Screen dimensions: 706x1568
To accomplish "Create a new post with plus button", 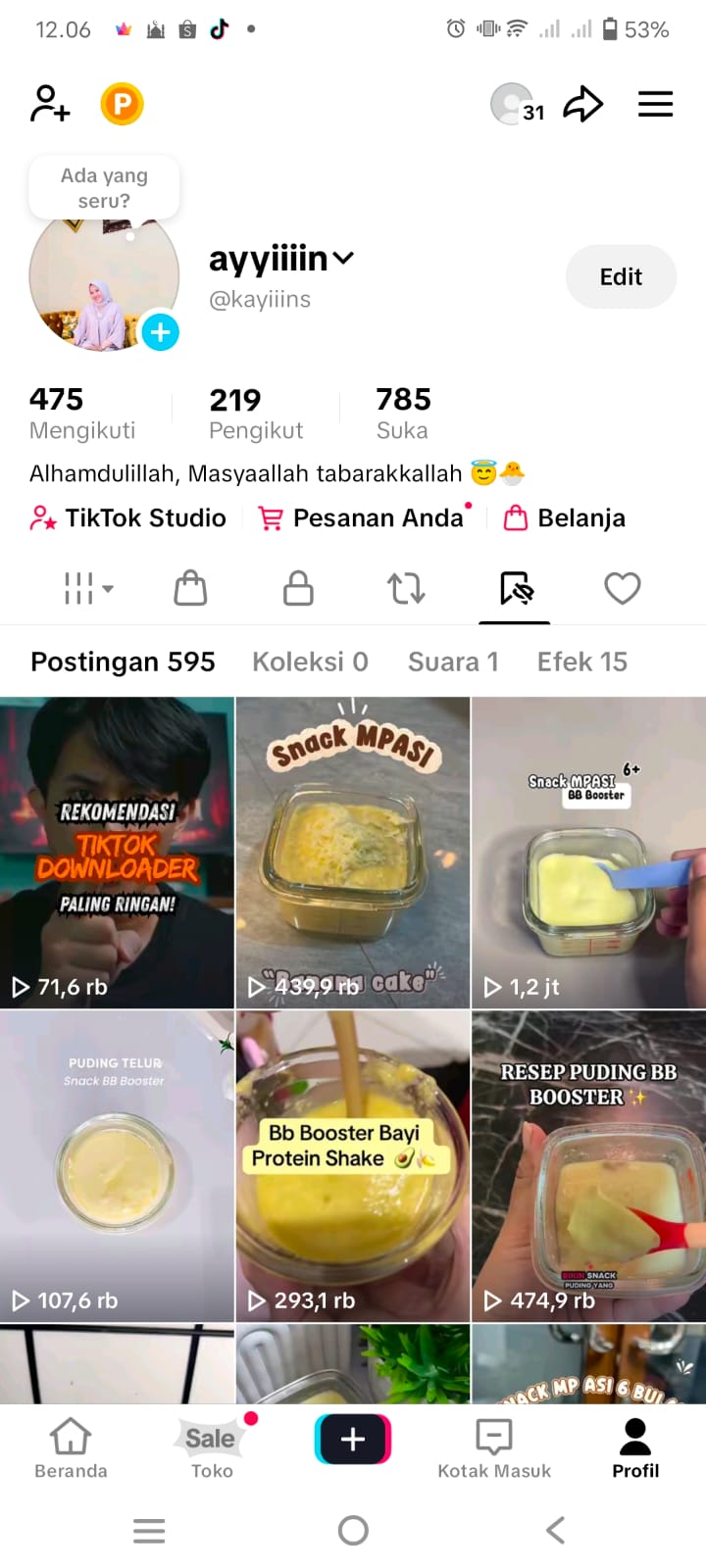I will click(x=353, y=1439).
